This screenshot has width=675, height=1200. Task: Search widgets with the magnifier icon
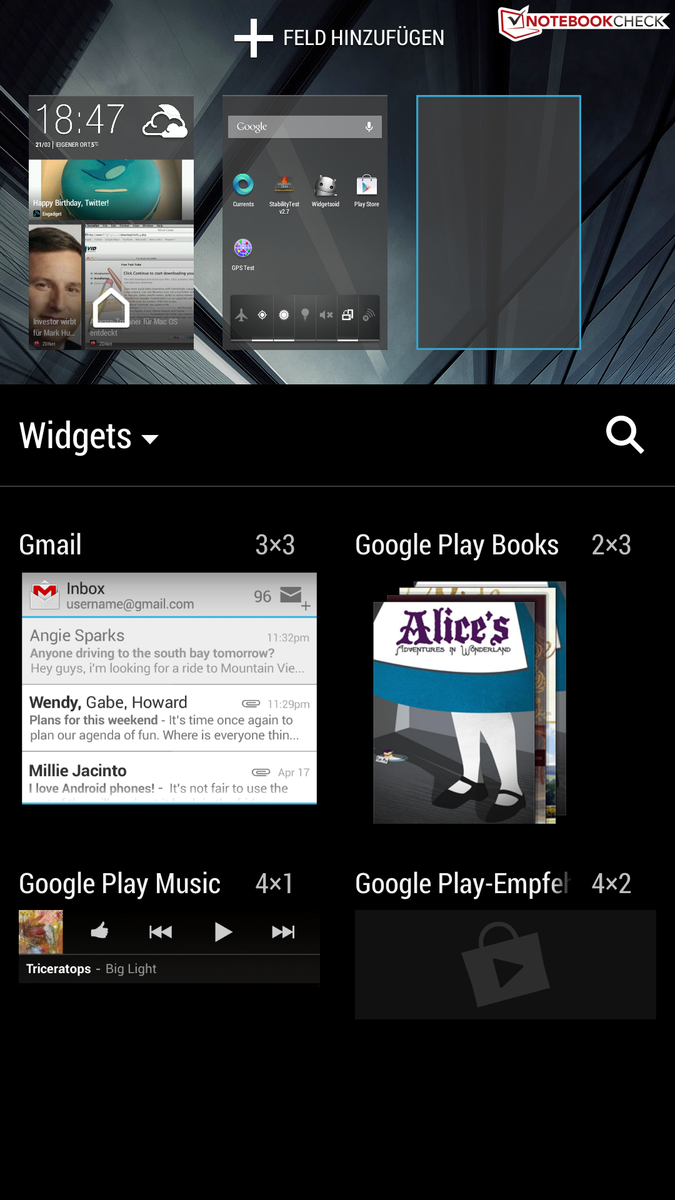[625, 435]
